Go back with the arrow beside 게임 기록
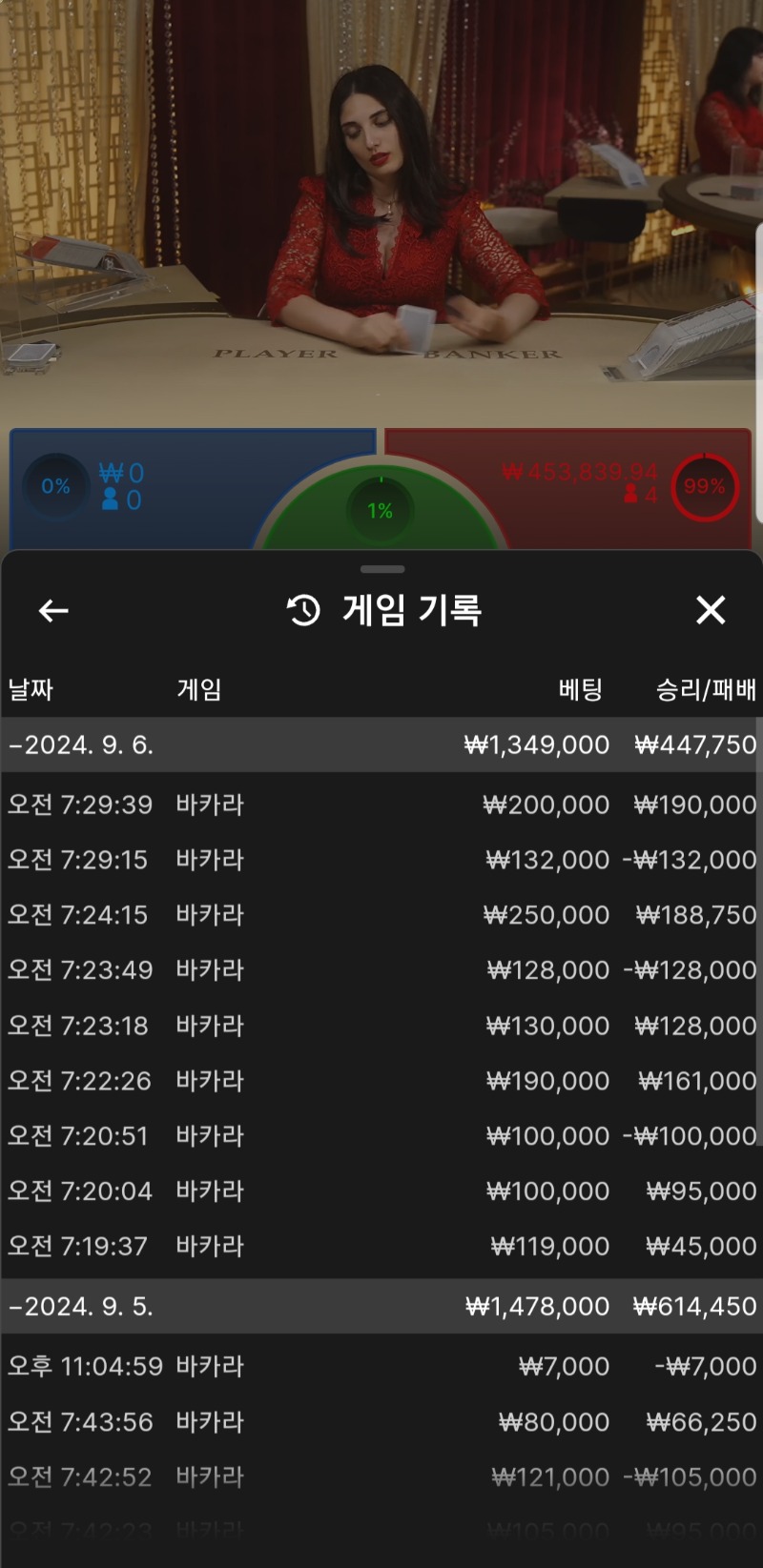The image size is (763, 1568). coord(53,611)
